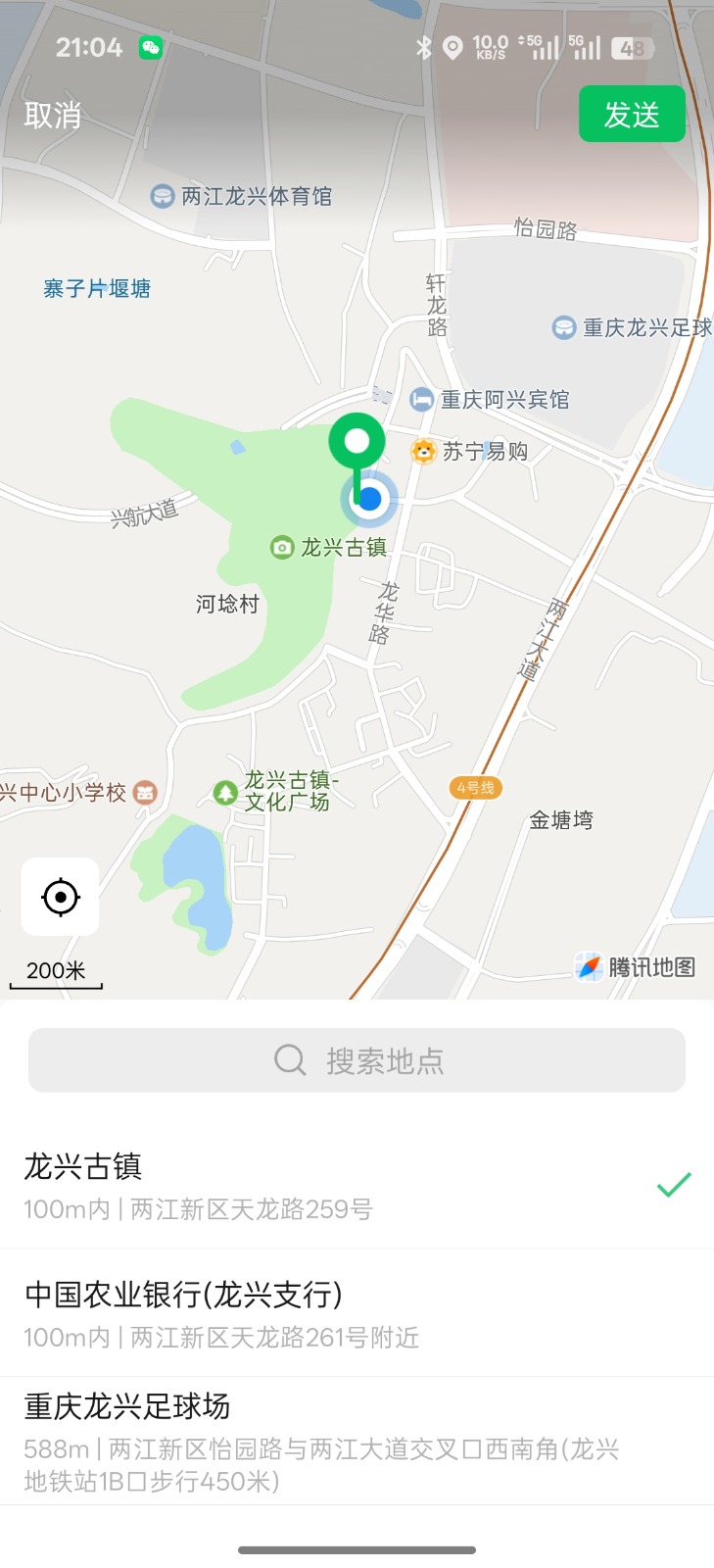
Task: Tap the 苏宁易购 store icon
Action: [422, 452]
